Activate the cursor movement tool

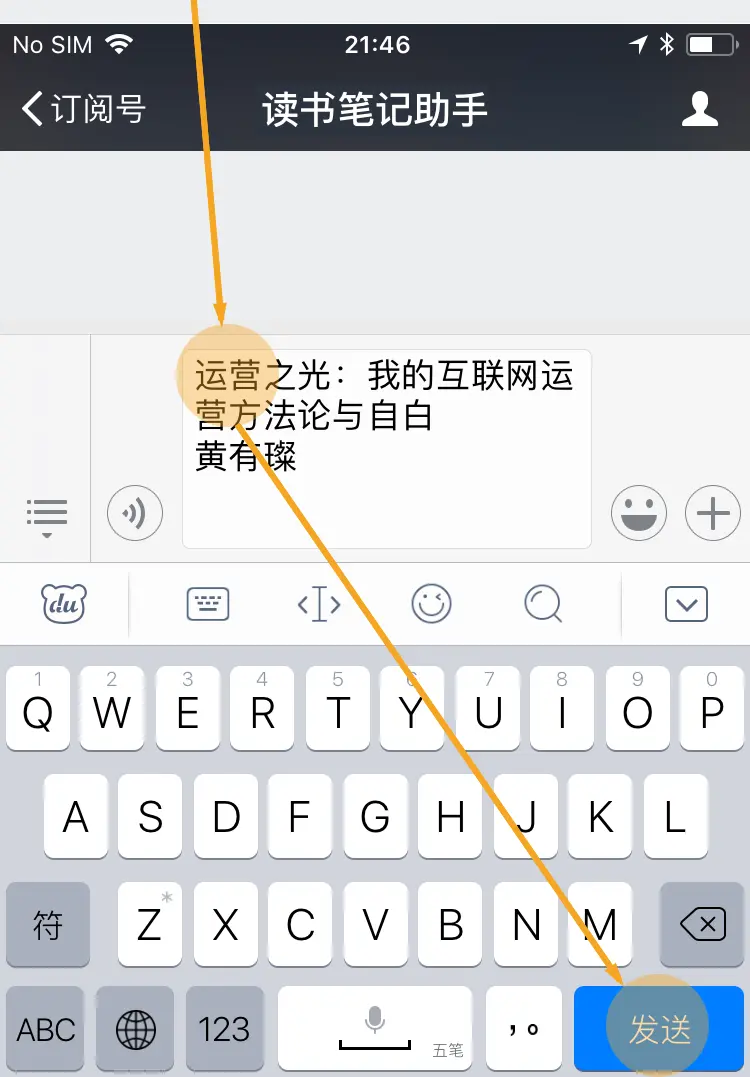(319, 604)
